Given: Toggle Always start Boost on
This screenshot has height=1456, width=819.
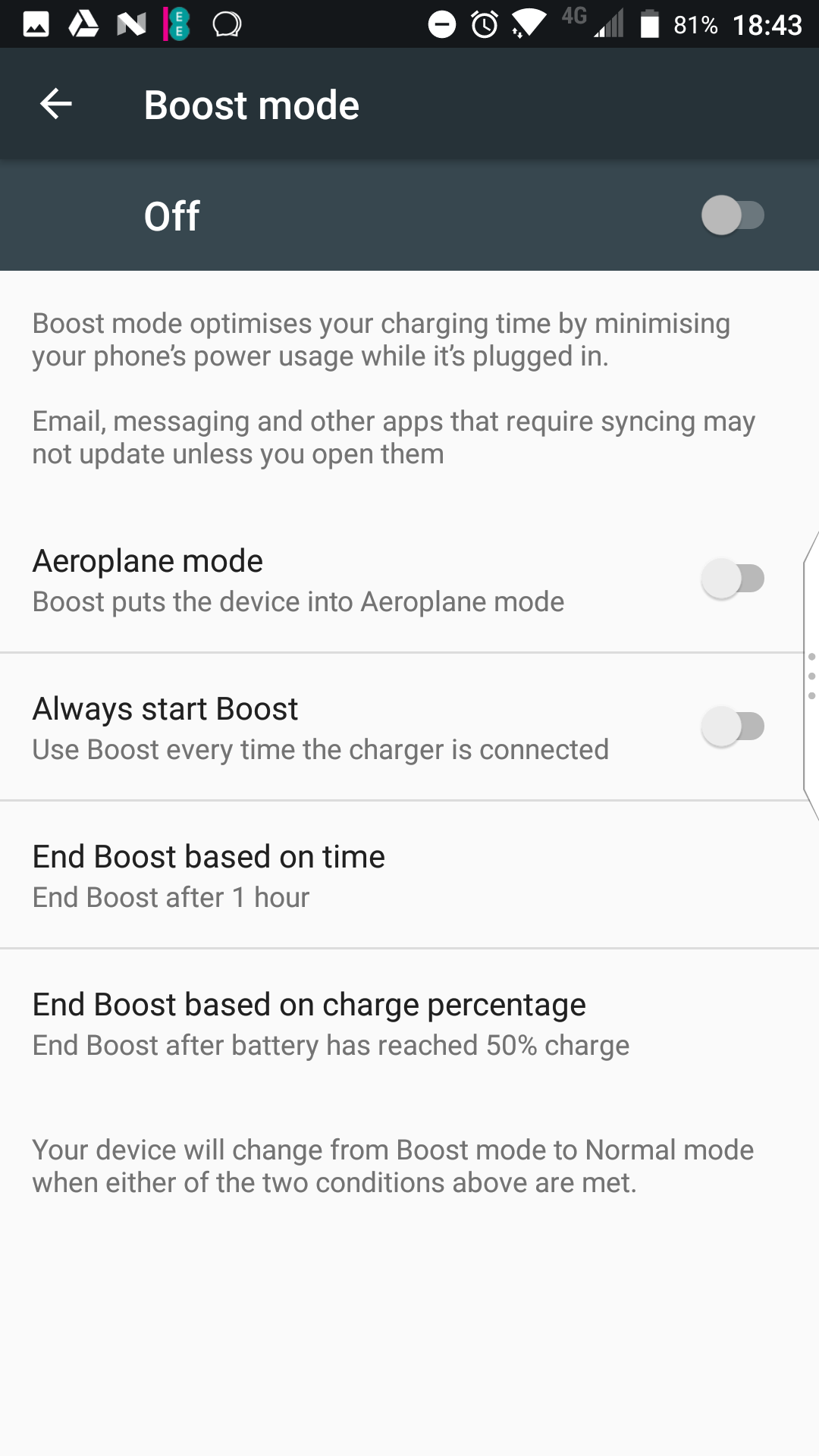Looking at the screenshot, I should coord(733,726).
